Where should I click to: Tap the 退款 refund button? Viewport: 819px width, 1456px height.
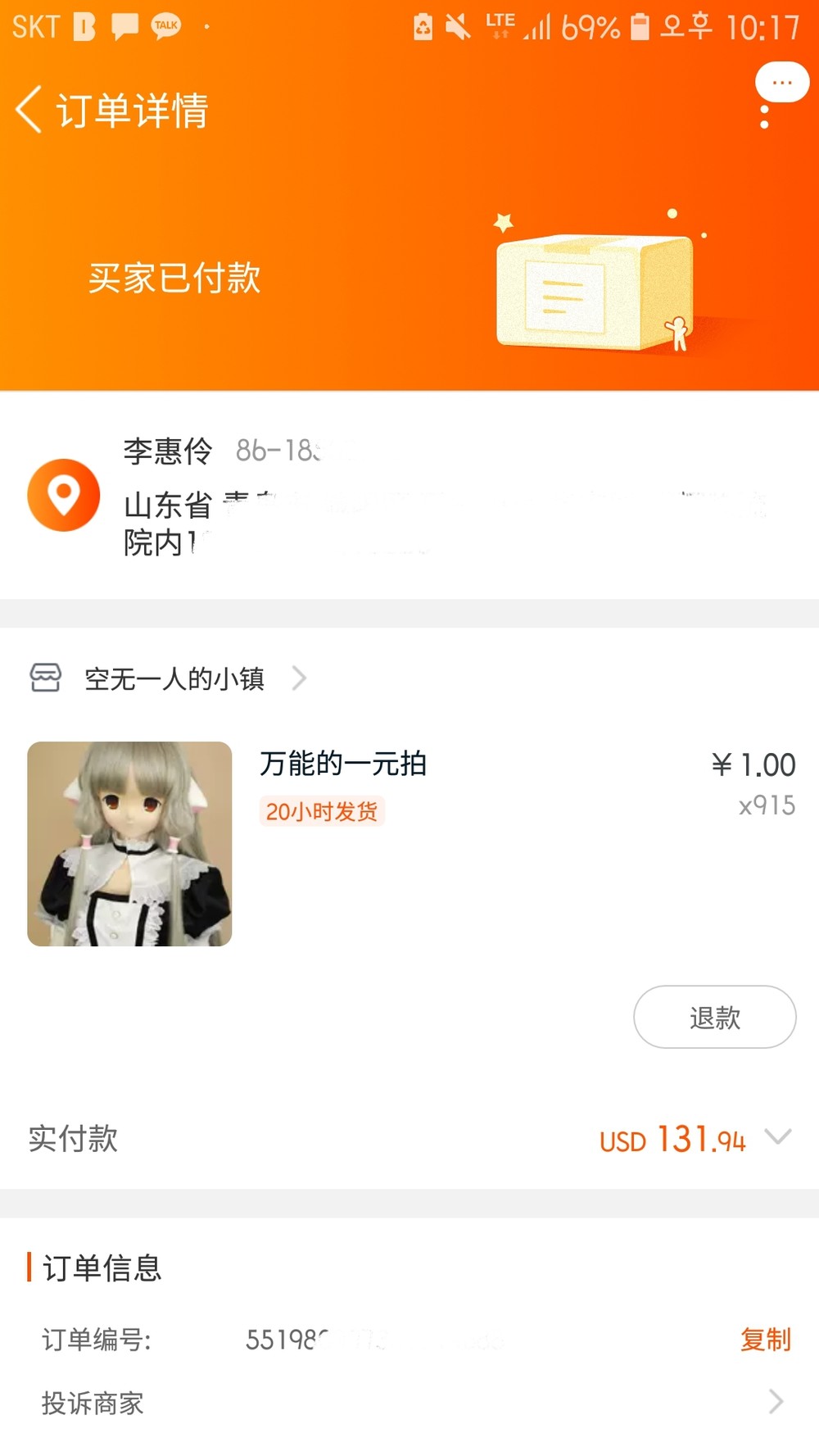714,1017
